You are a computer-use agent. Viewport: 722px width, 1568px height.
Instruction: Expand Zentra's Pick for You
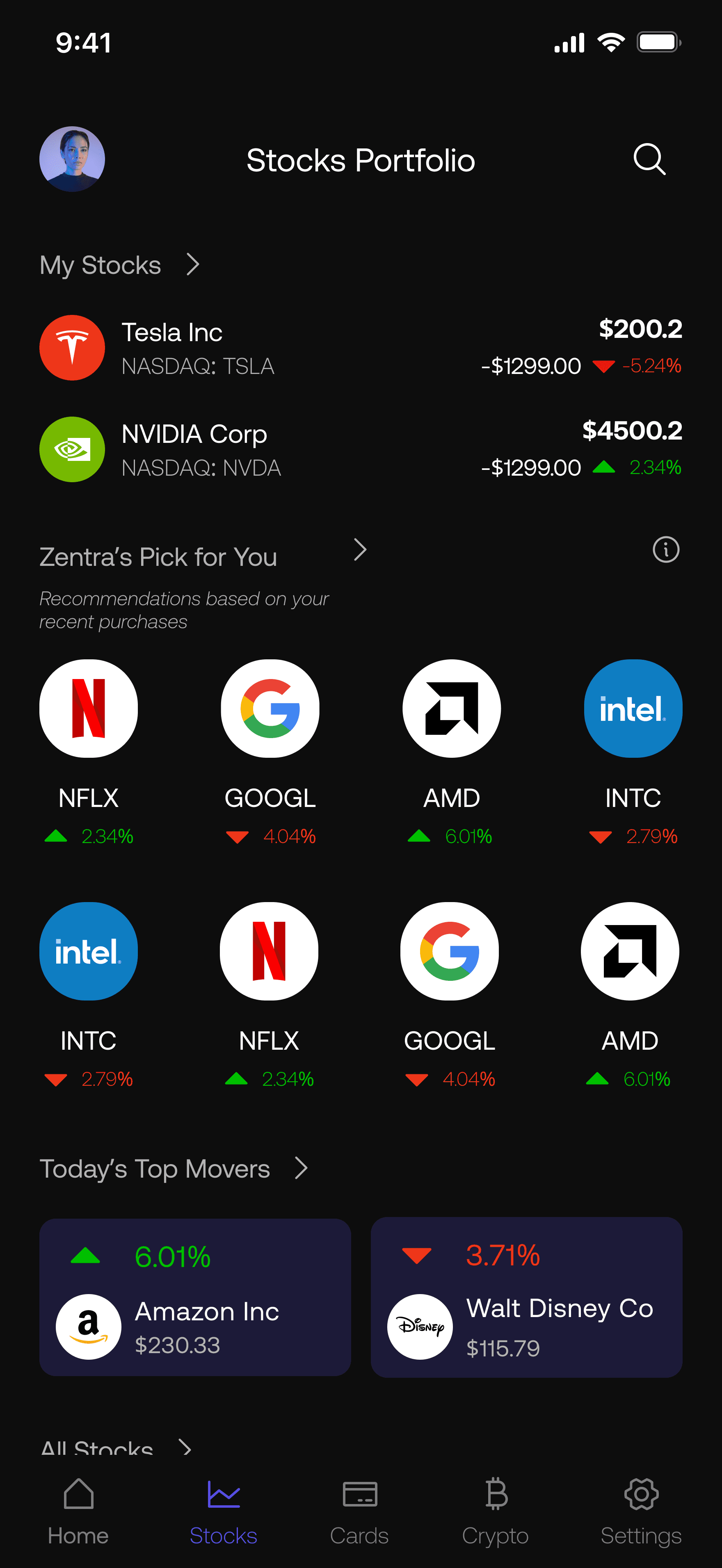(x=361, y=550)
